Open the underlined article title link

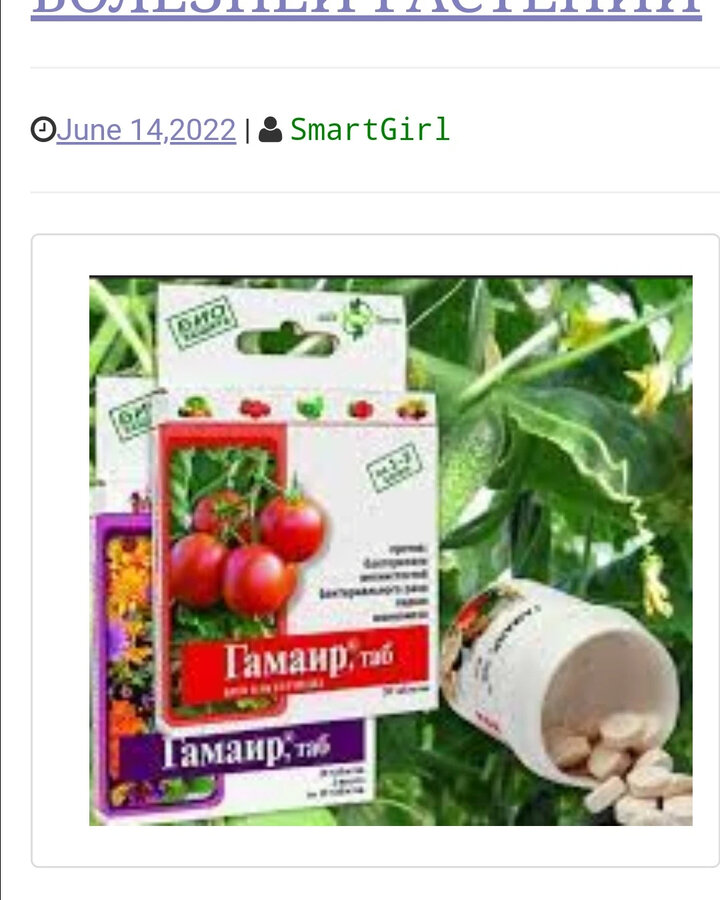click(366, 8)
